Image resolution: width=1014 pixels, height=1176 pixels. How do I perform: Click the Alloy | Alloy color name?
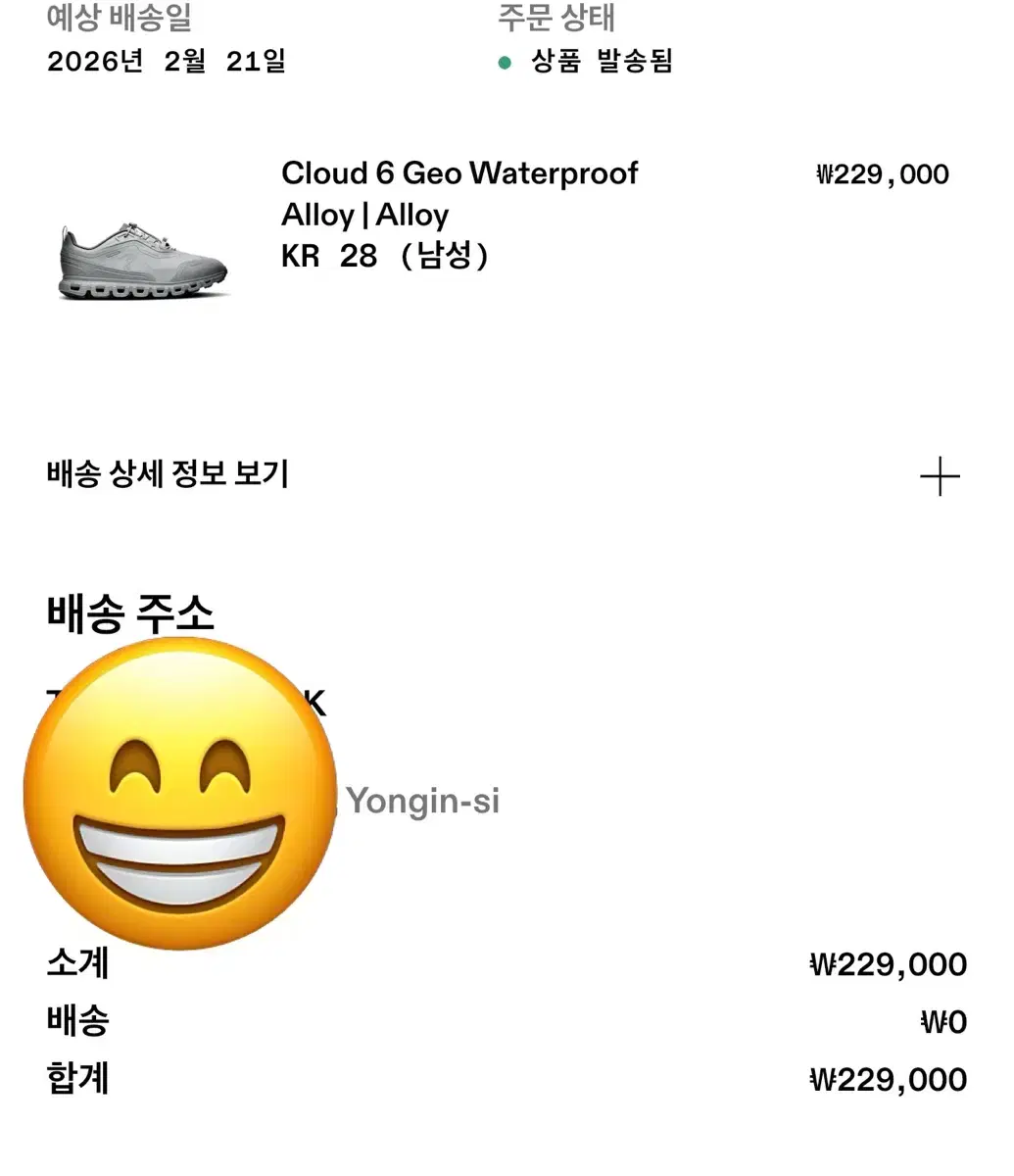coord(364,215)
